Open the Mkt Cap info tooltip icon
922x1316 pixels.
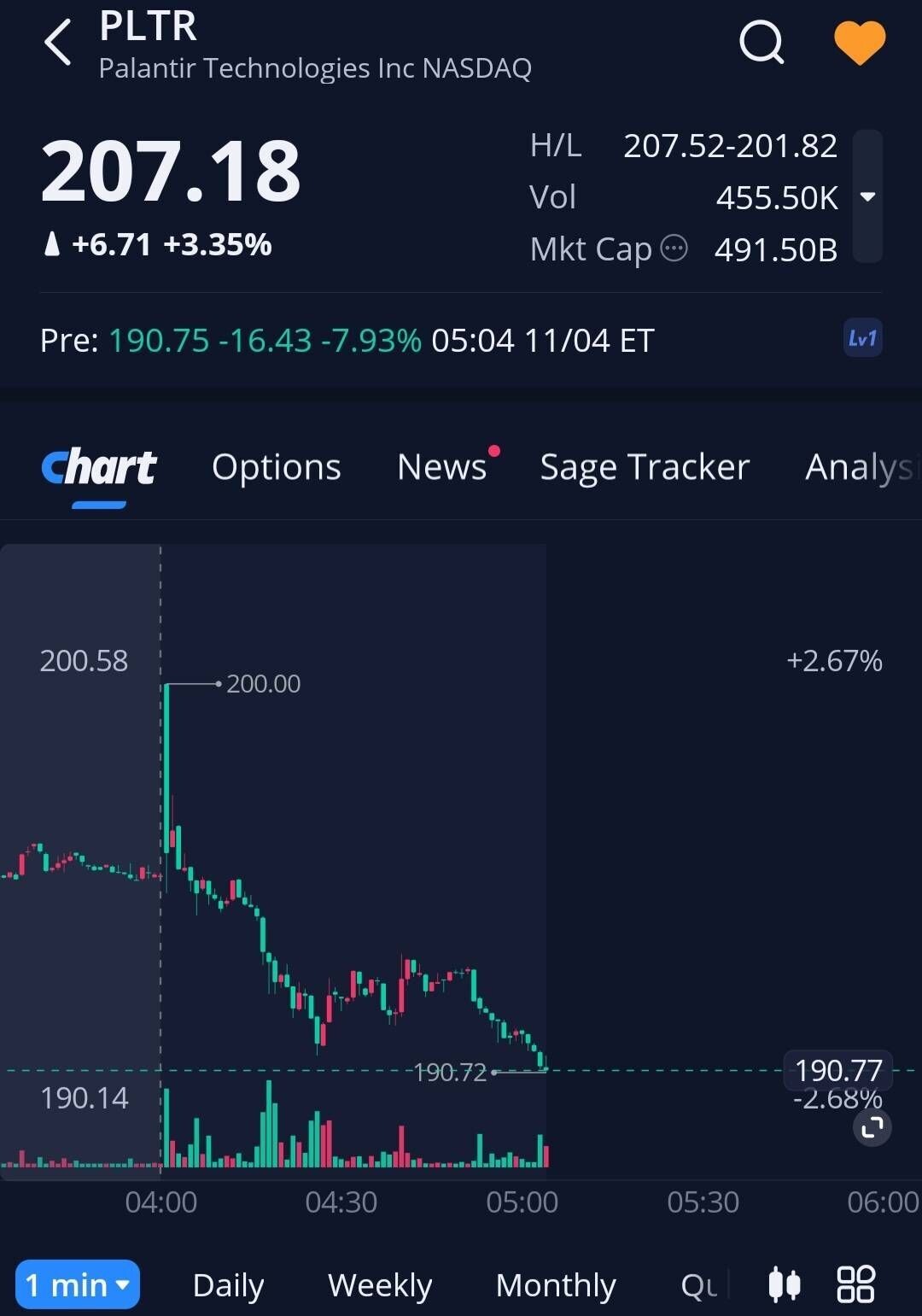coord(674,248)
